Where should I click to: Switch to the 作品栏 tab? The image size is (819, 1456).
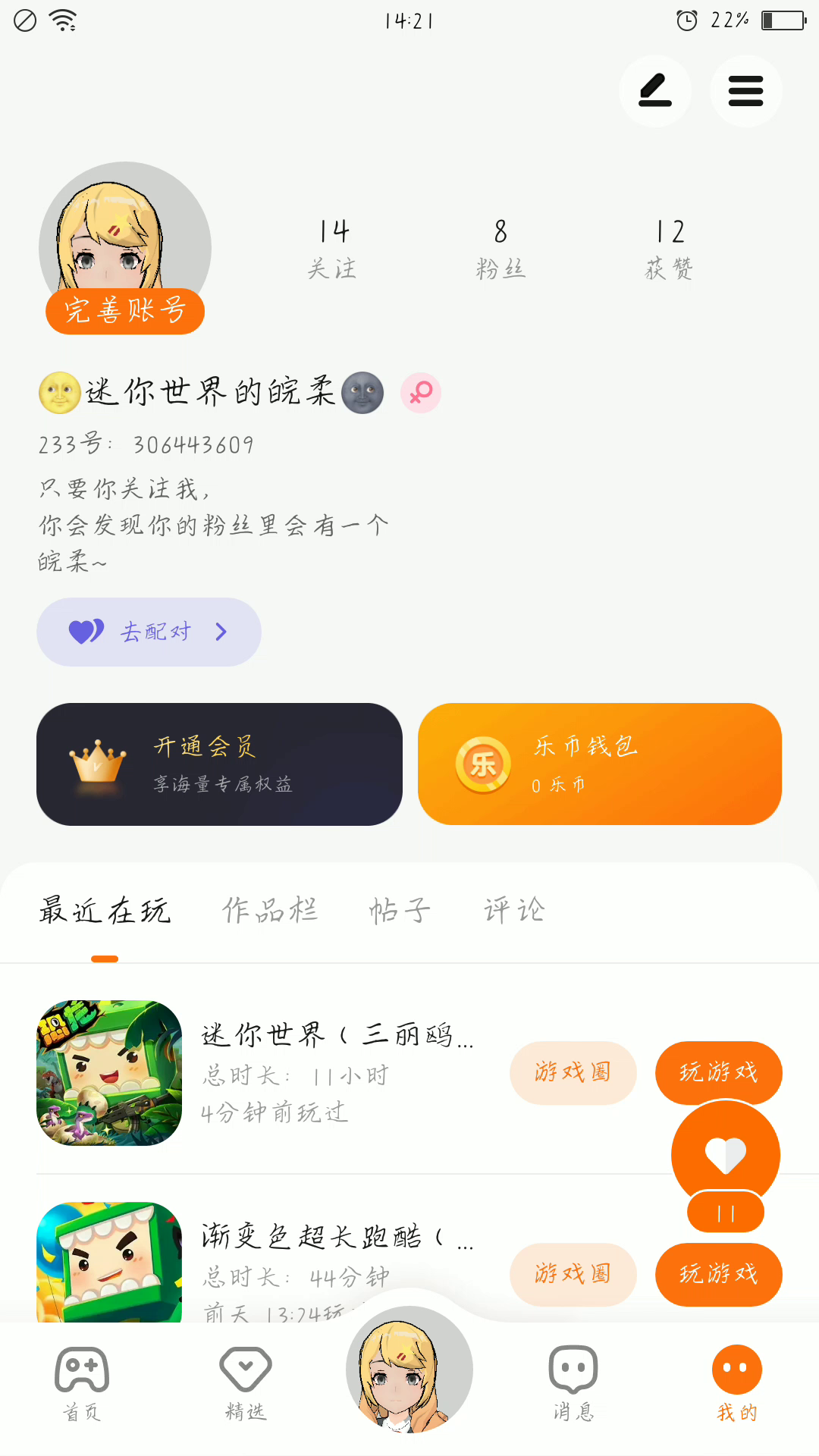click(x=270, y=910)
